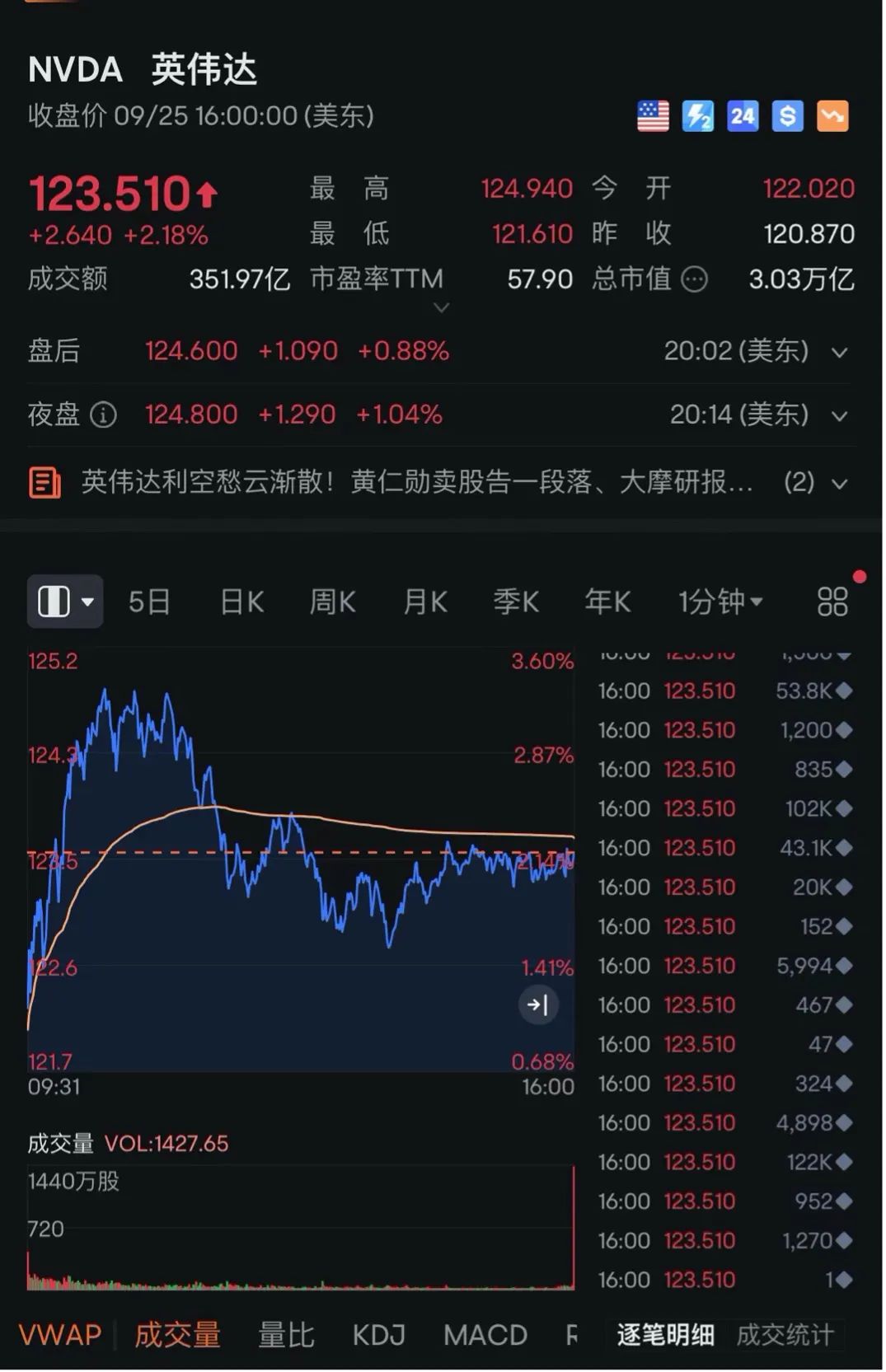Switch chart to 5日 view

tap(149, 602)
